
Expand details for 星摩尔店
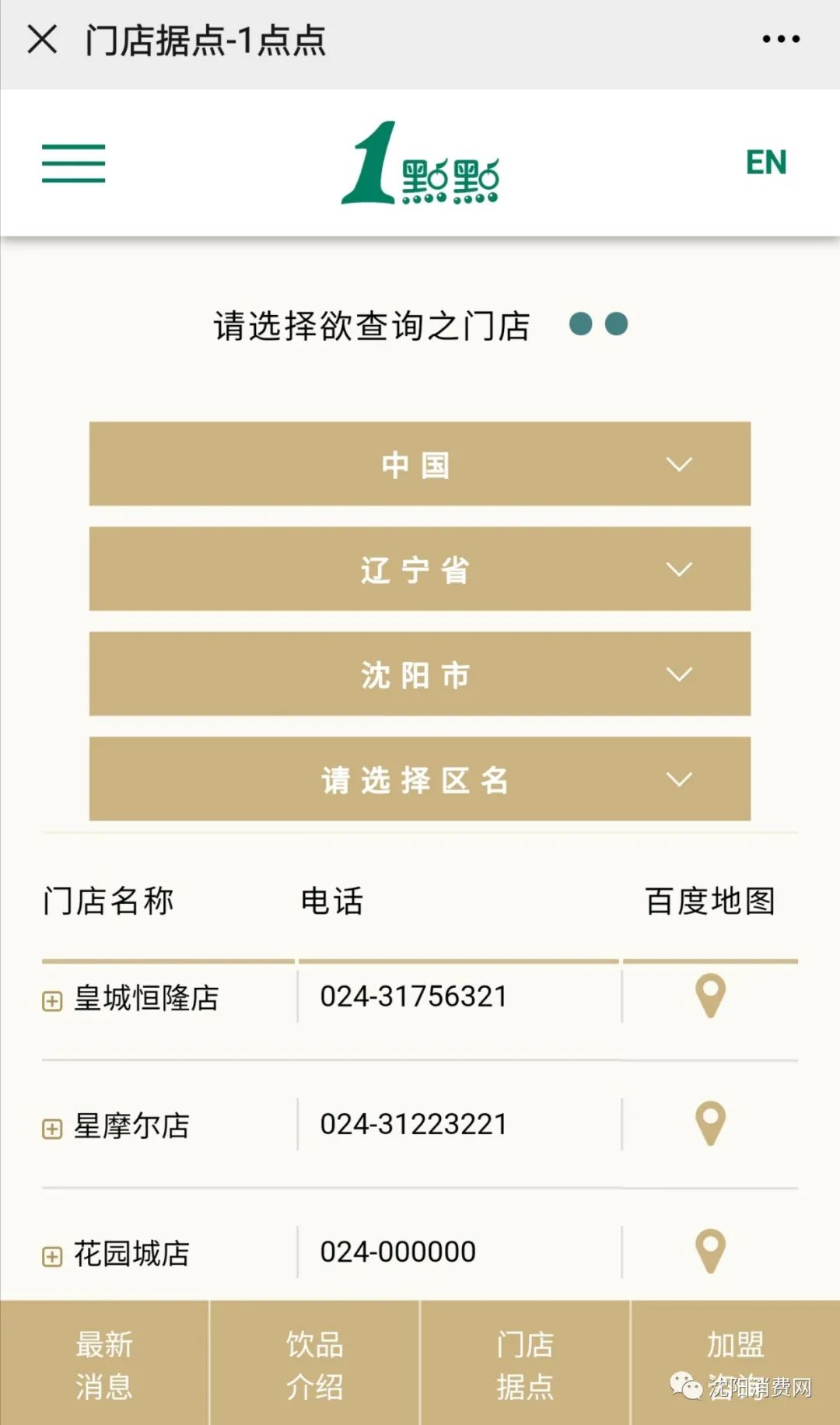52,1129
